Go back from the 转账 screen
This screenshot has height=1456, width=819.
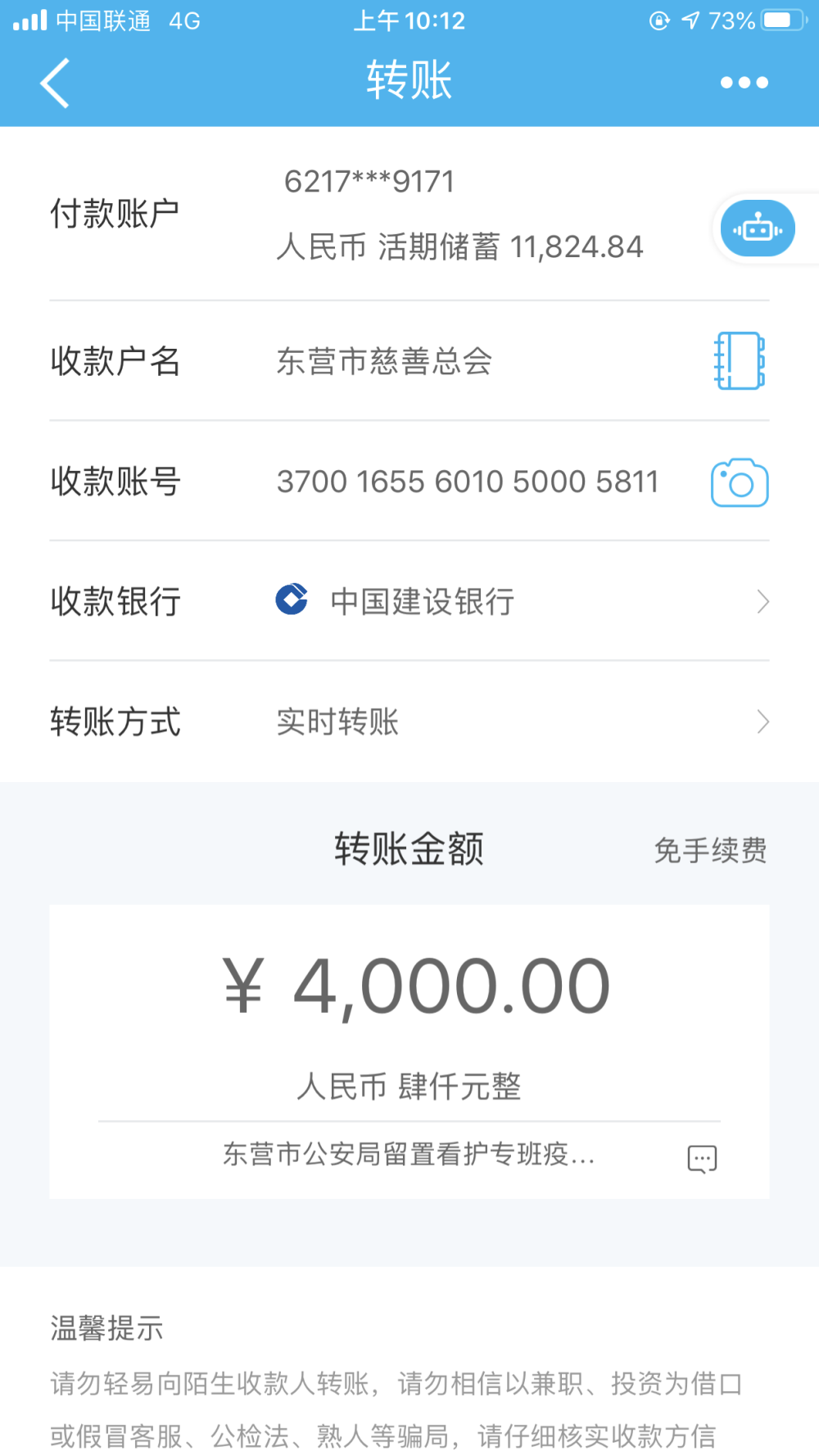(55, 83)
